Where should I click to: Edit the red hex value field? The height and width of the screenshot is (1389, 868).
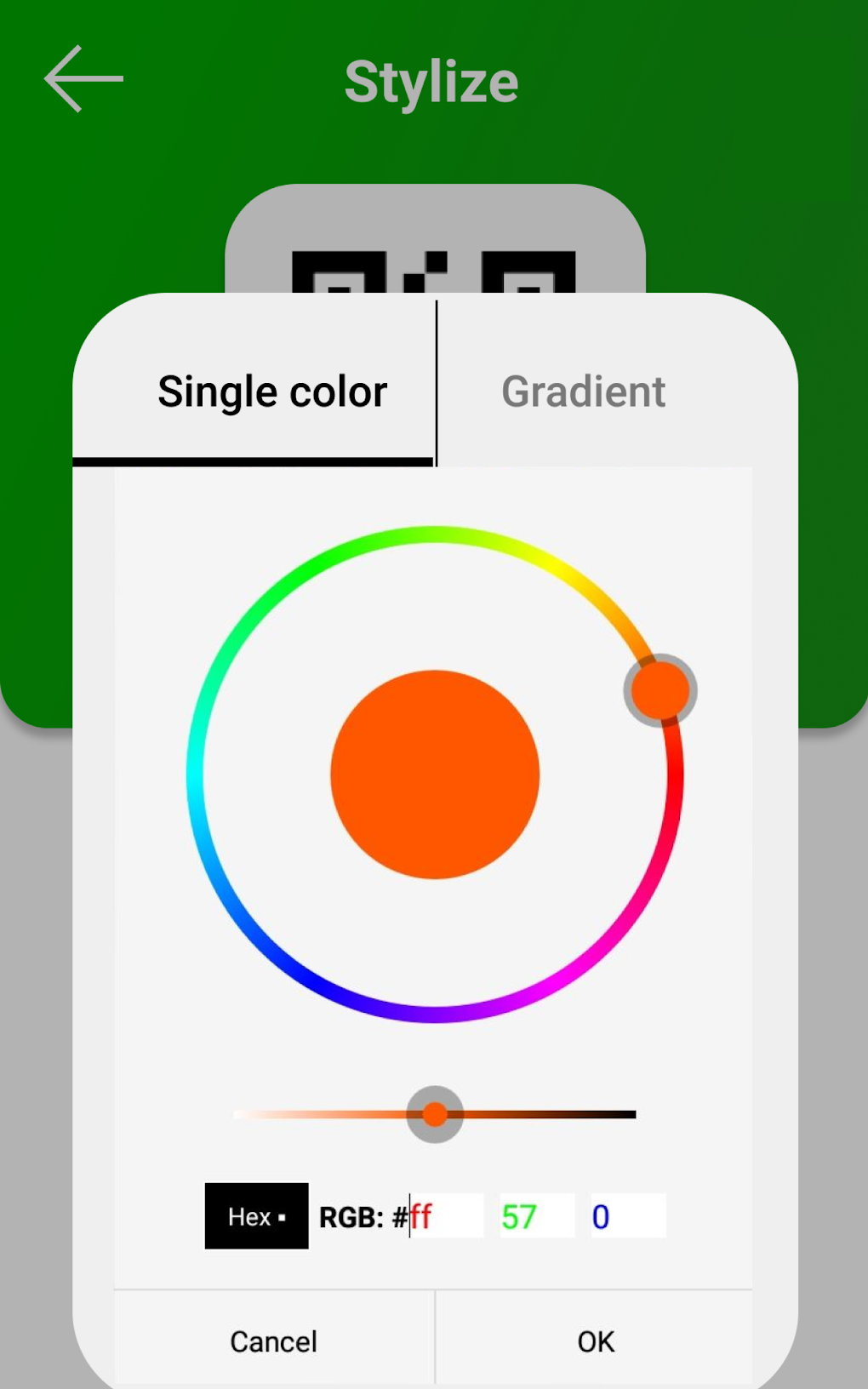pos(445,1216)
